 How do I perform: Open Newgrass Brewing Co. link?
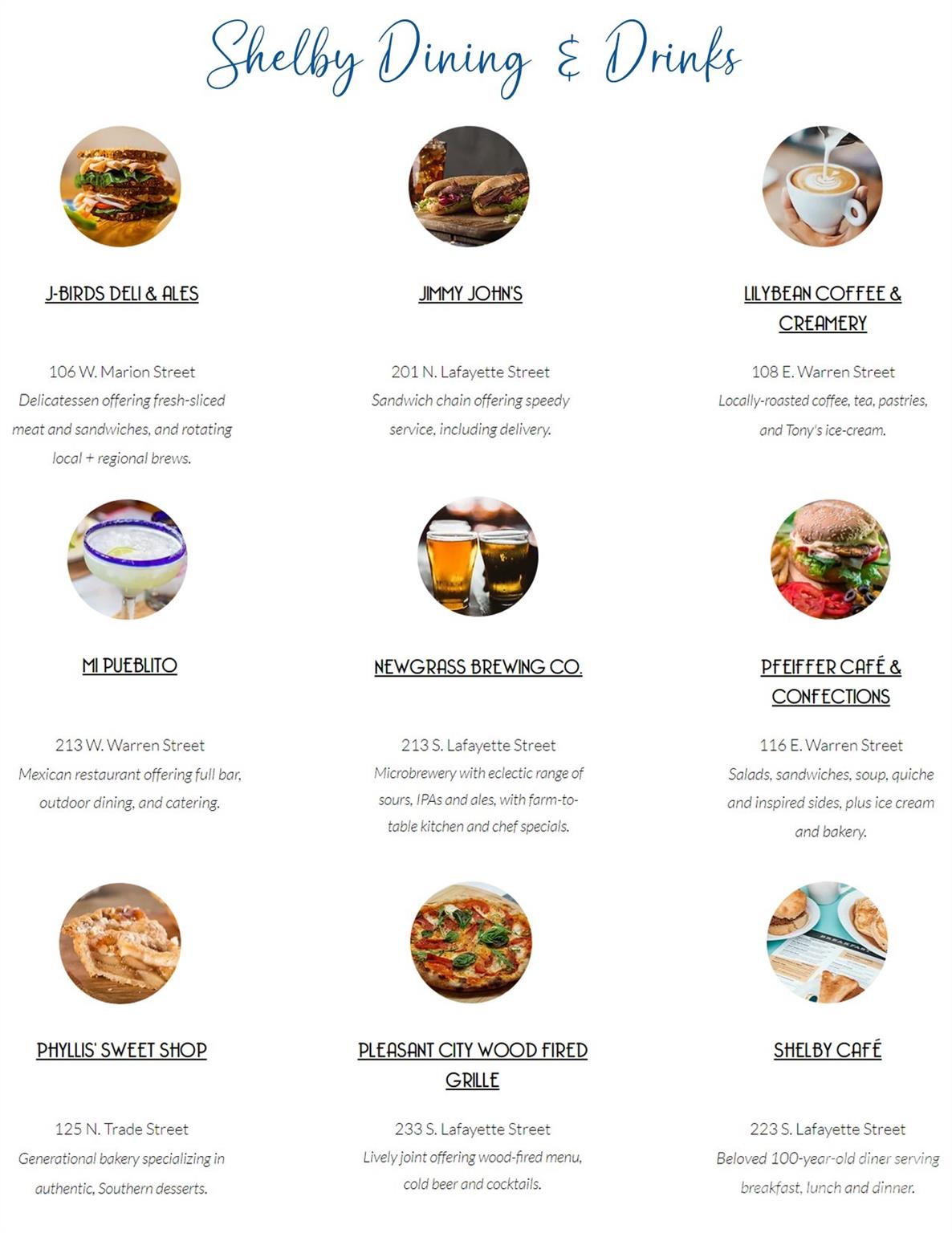tap(478, 667)
